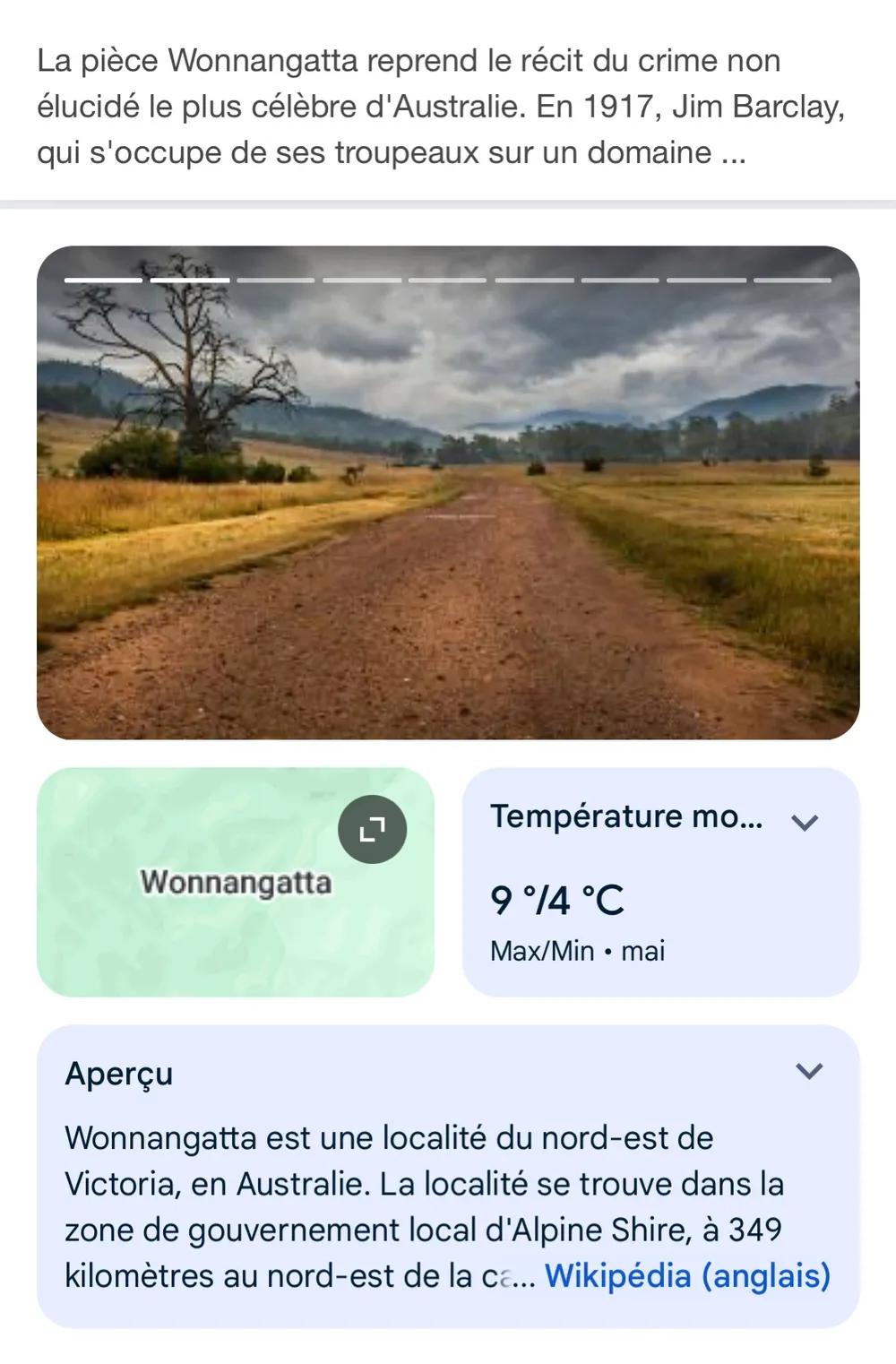Tap the expand arrows on the Wonnangatta map

[x=373, y=829]
